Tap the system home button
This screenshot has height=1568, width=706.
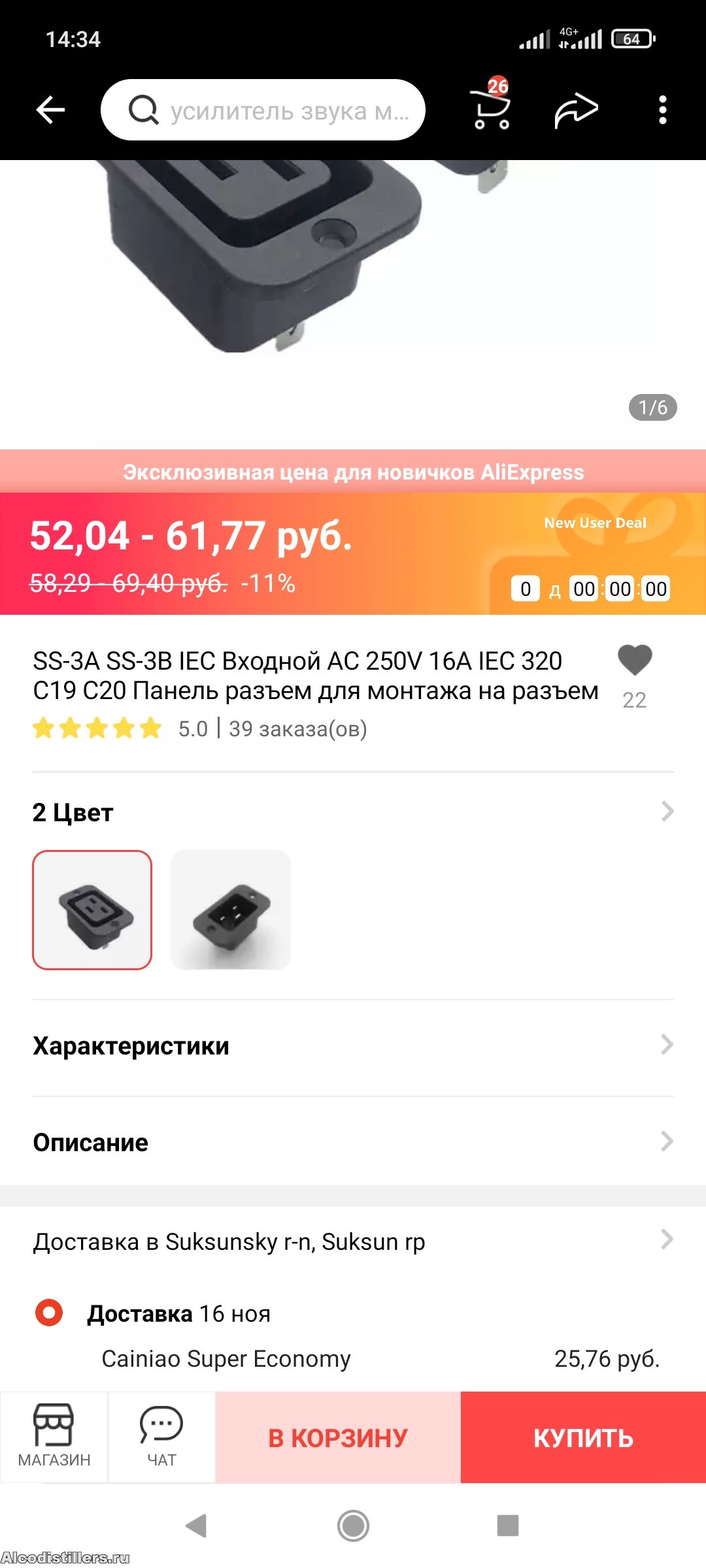click(353, 1526)
